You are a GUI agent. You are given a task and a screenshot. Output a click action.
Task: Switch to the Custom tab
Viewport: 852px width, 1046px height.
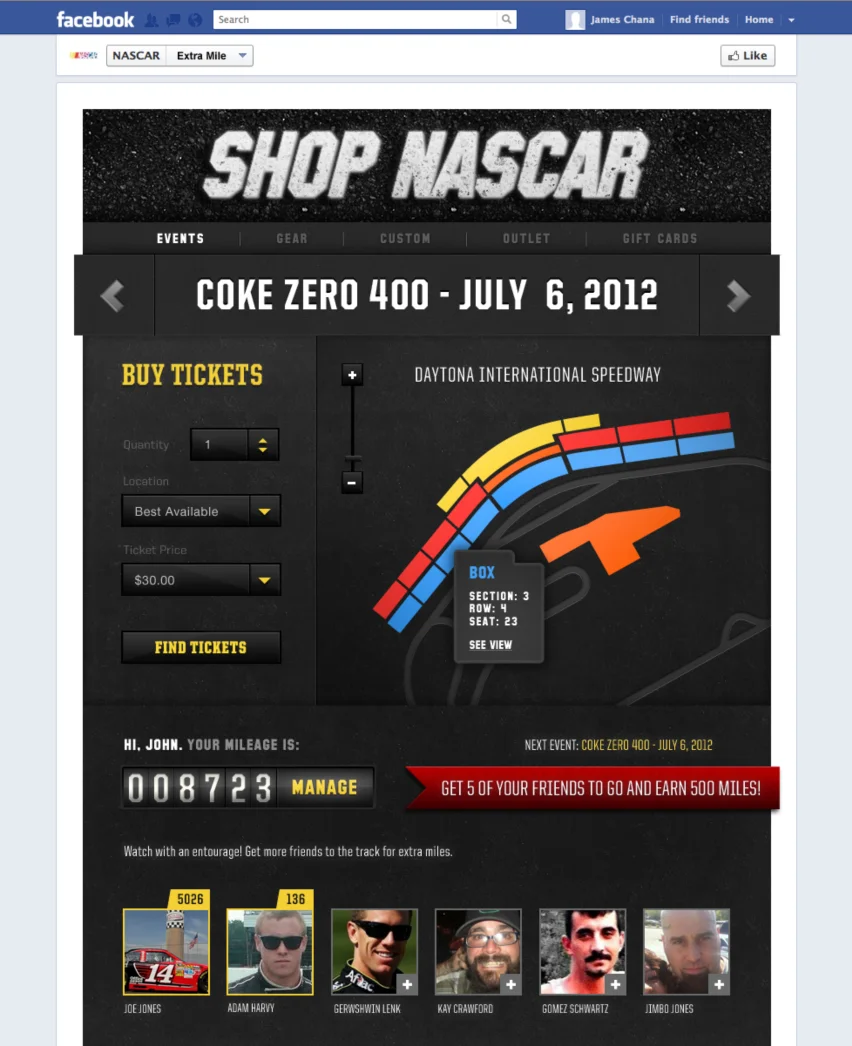pos(405,238)
